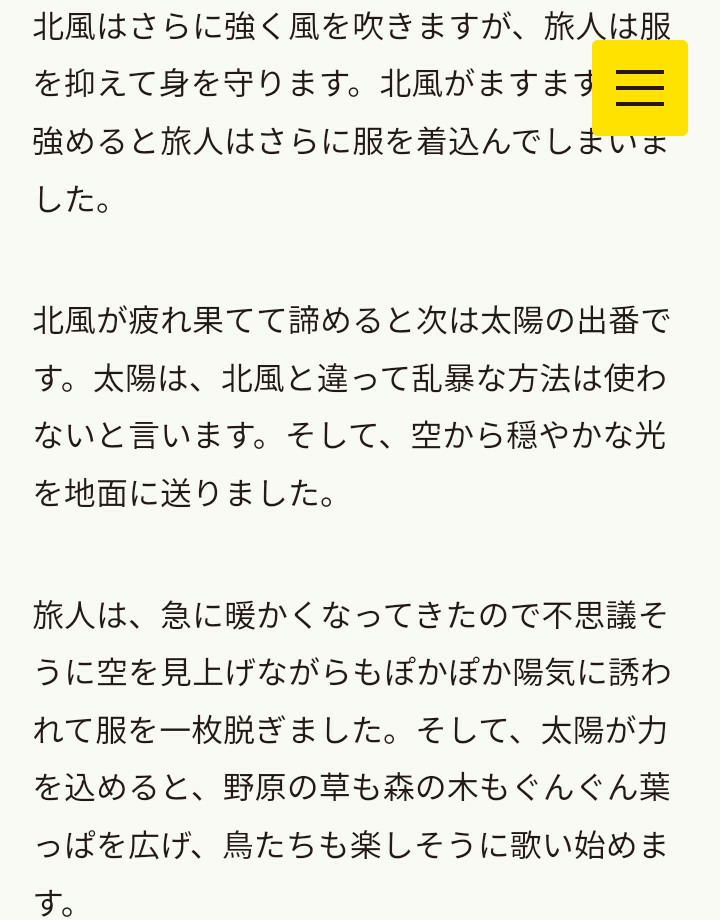
Task: Open the yellow hamburger menu
Action: 640,88
